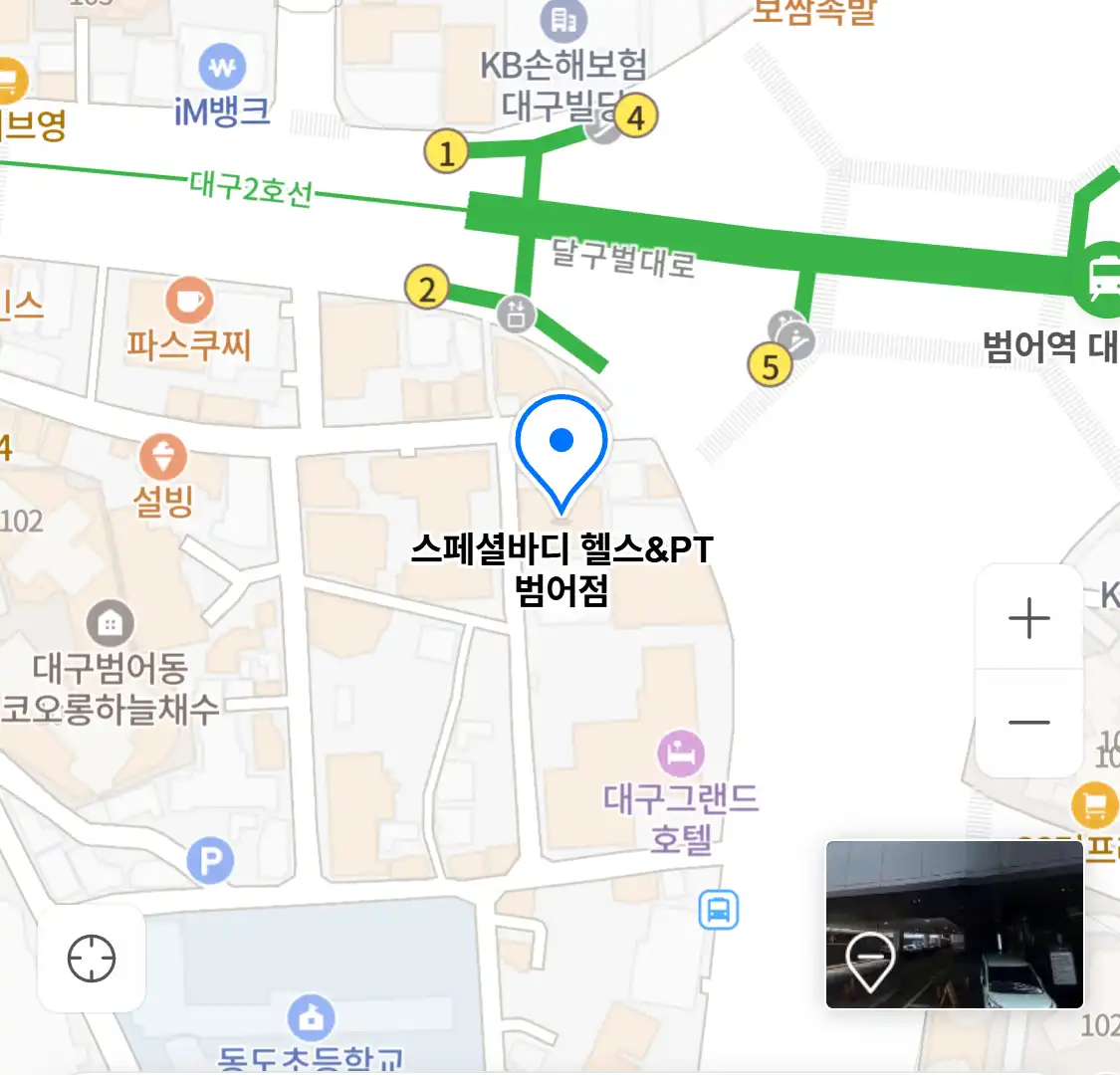Open subway exit 1 marker
The image size is (1120, 1075).
446,153
